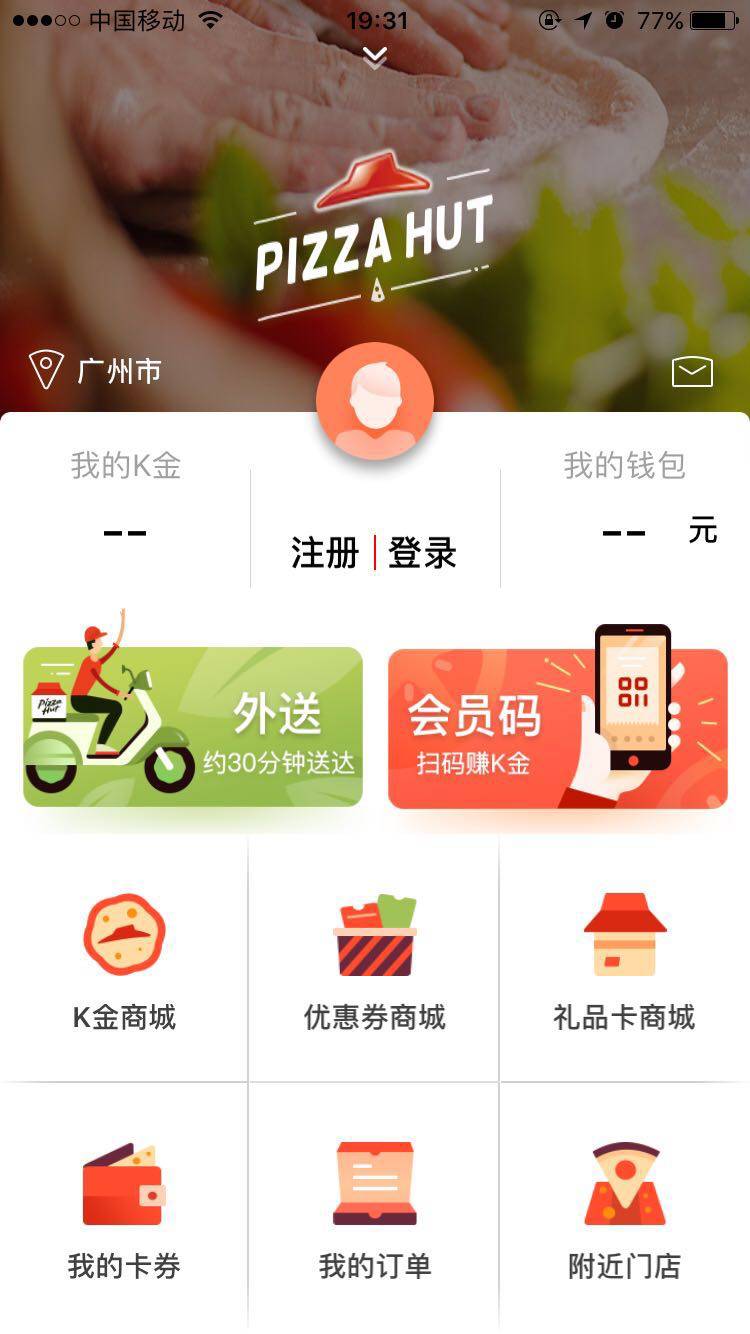Tap 注册 to register

click(x=325, y=552)
